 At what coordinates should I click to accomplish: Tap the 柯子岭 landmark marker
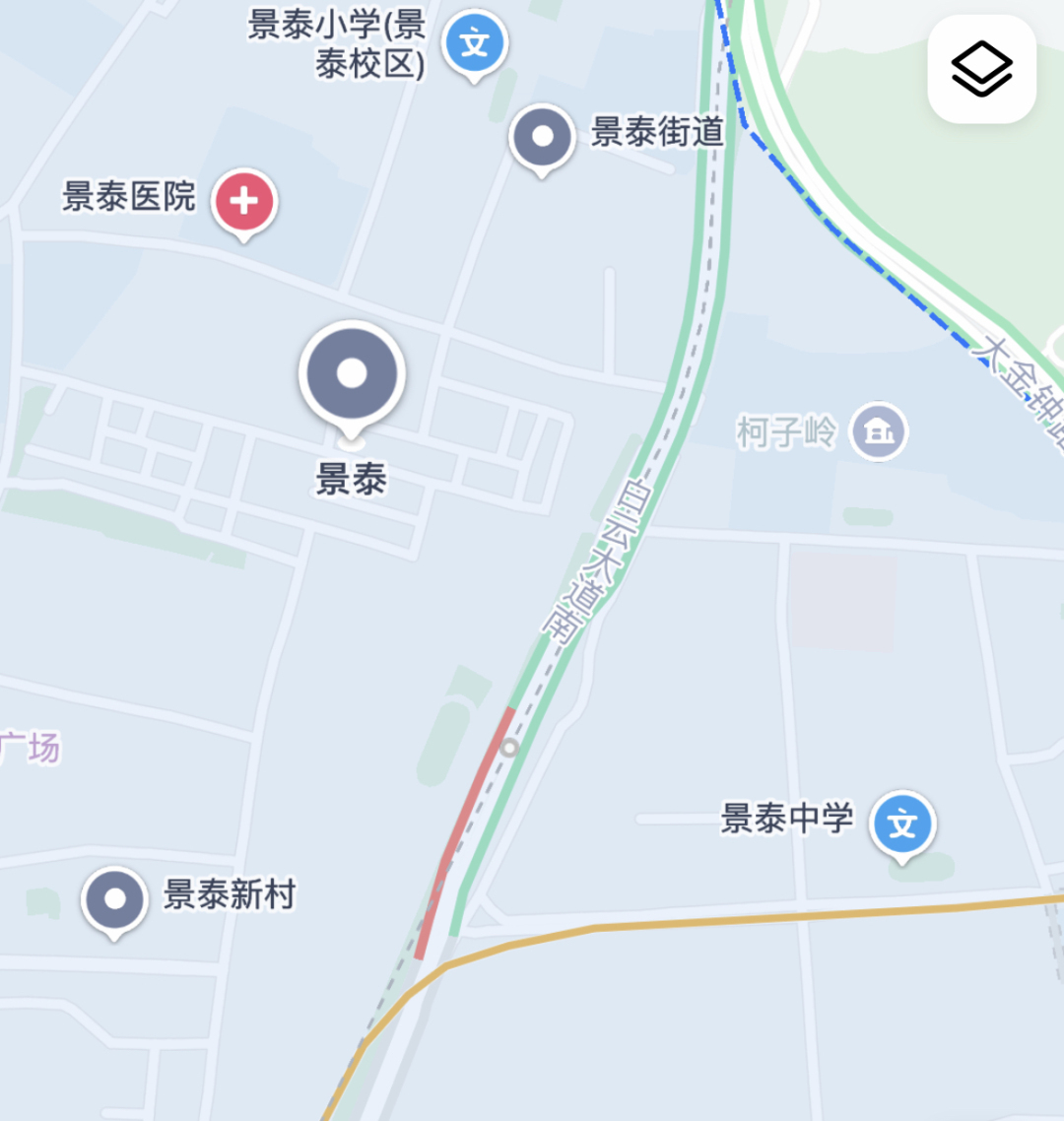878,430
